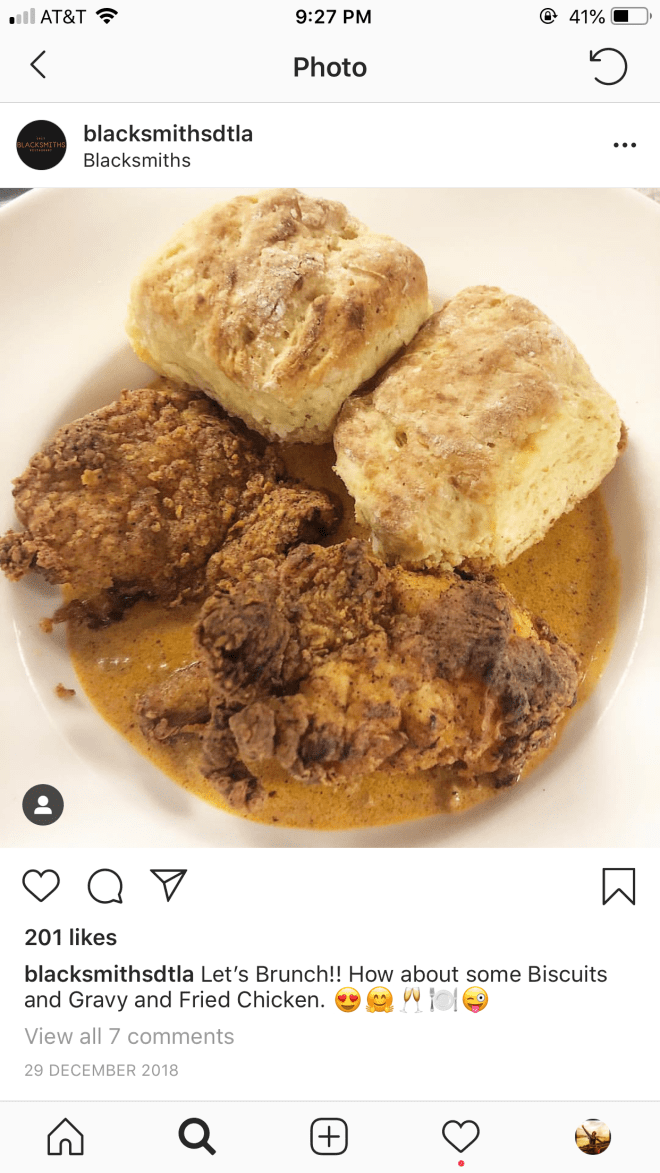The image size is (660, 1173).
Task: Open the three-dot post options menu
Action: [x=624, y=145]
